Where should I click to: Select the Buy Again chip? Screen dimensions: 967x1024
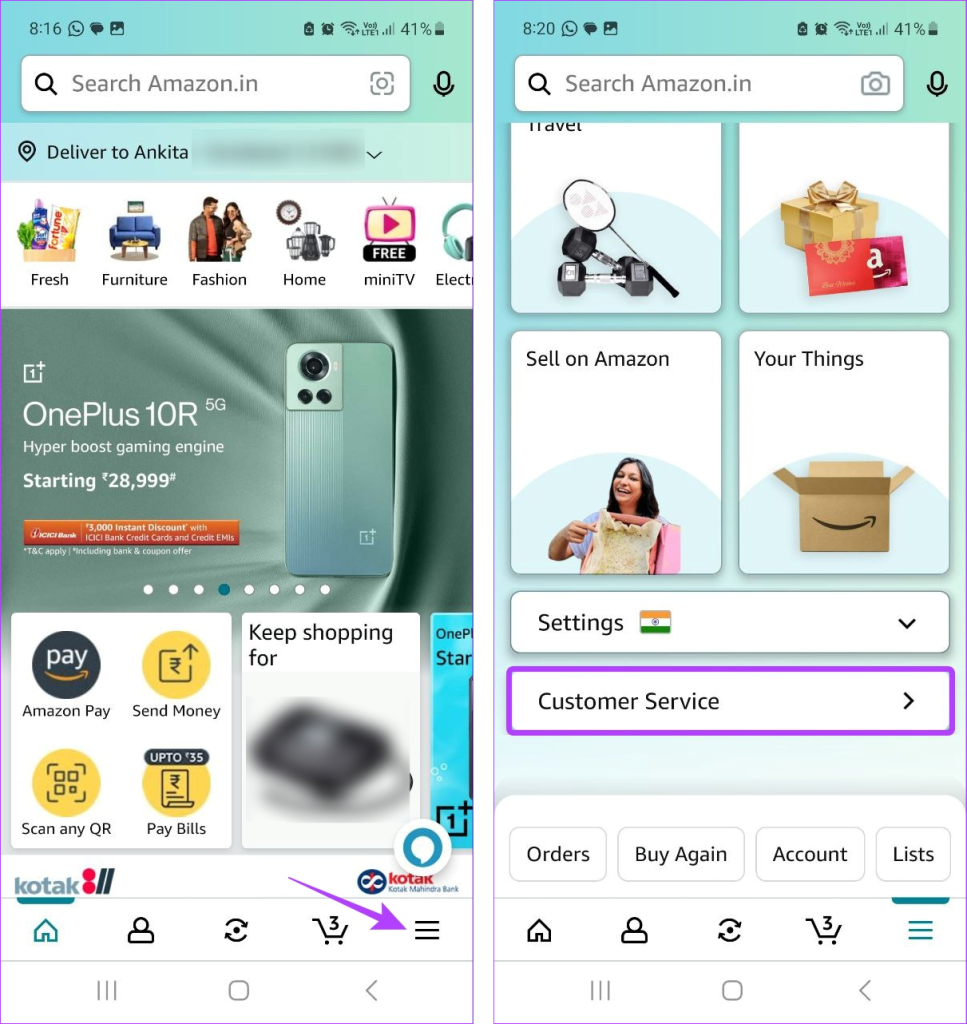pos(681,854)
